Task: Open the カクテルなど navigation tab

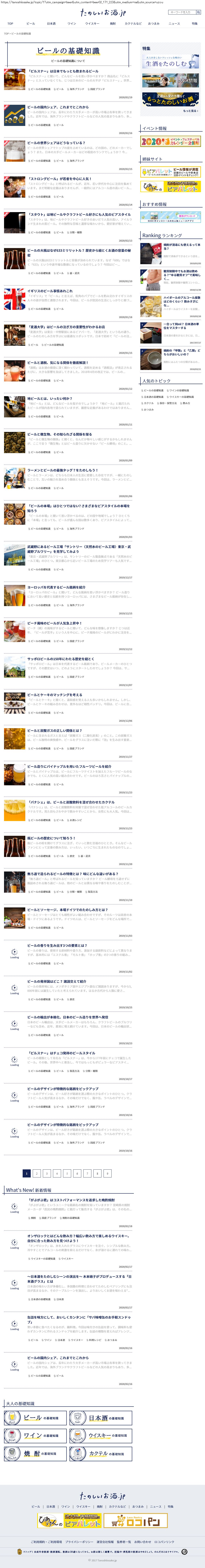Action: 133,24
